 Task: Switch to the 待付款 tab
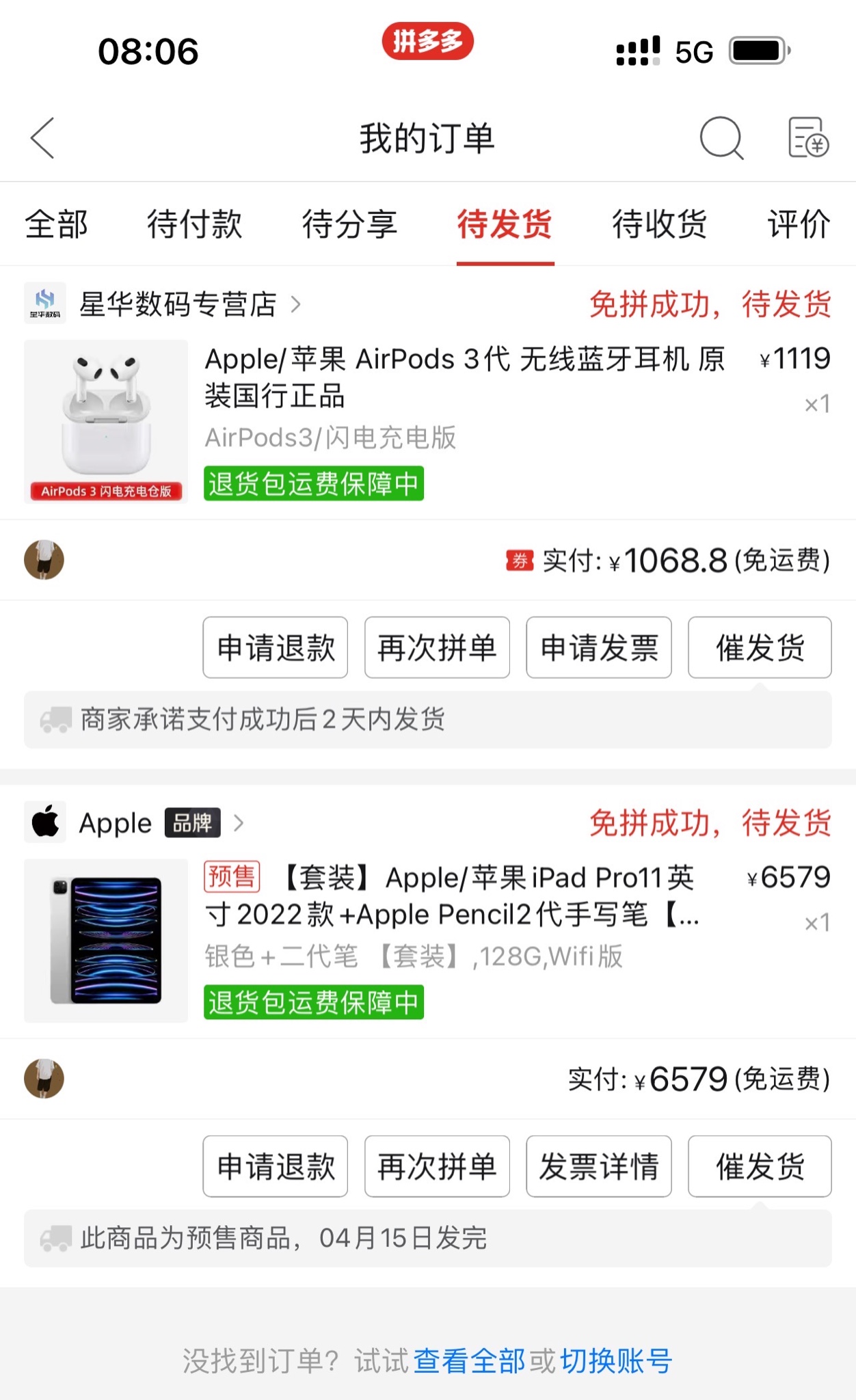tap(194, 224)
